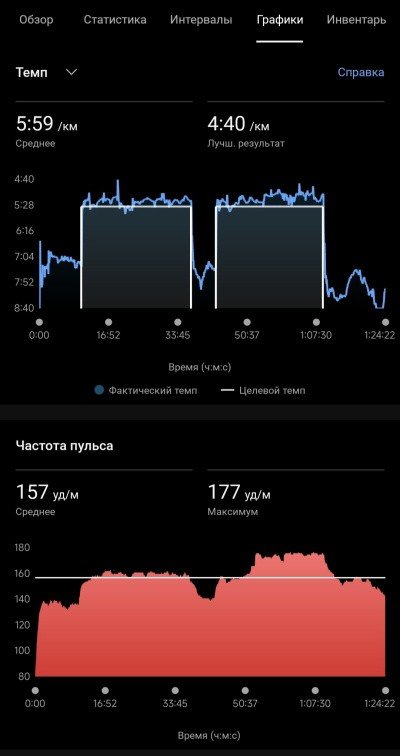
Task: Go to the Интервалы tab
Action: coord(201,20)
